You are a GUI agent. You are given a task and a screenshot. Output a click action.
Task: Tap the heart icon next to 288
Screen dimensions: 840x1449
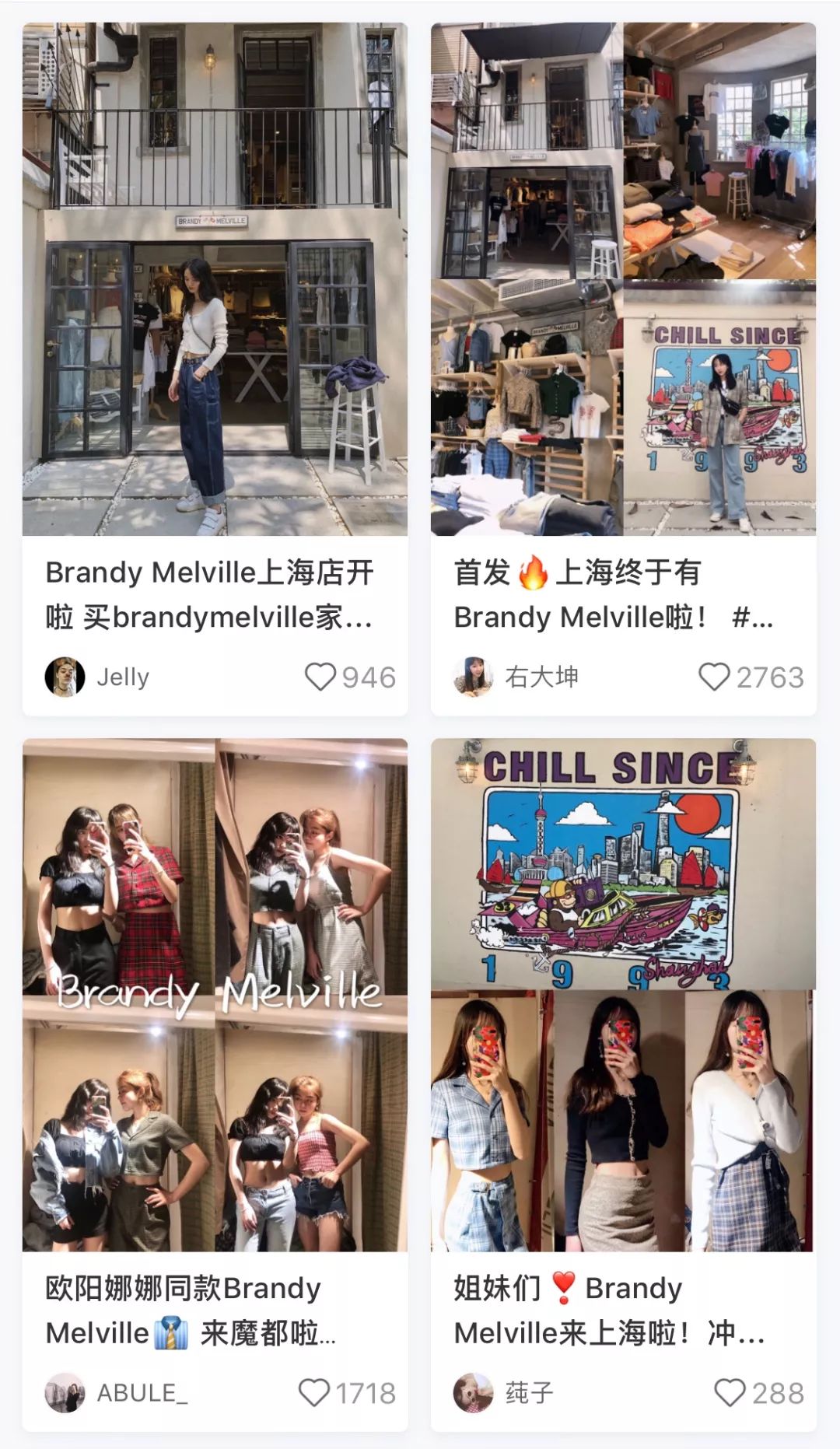(x=729, y=1392)
